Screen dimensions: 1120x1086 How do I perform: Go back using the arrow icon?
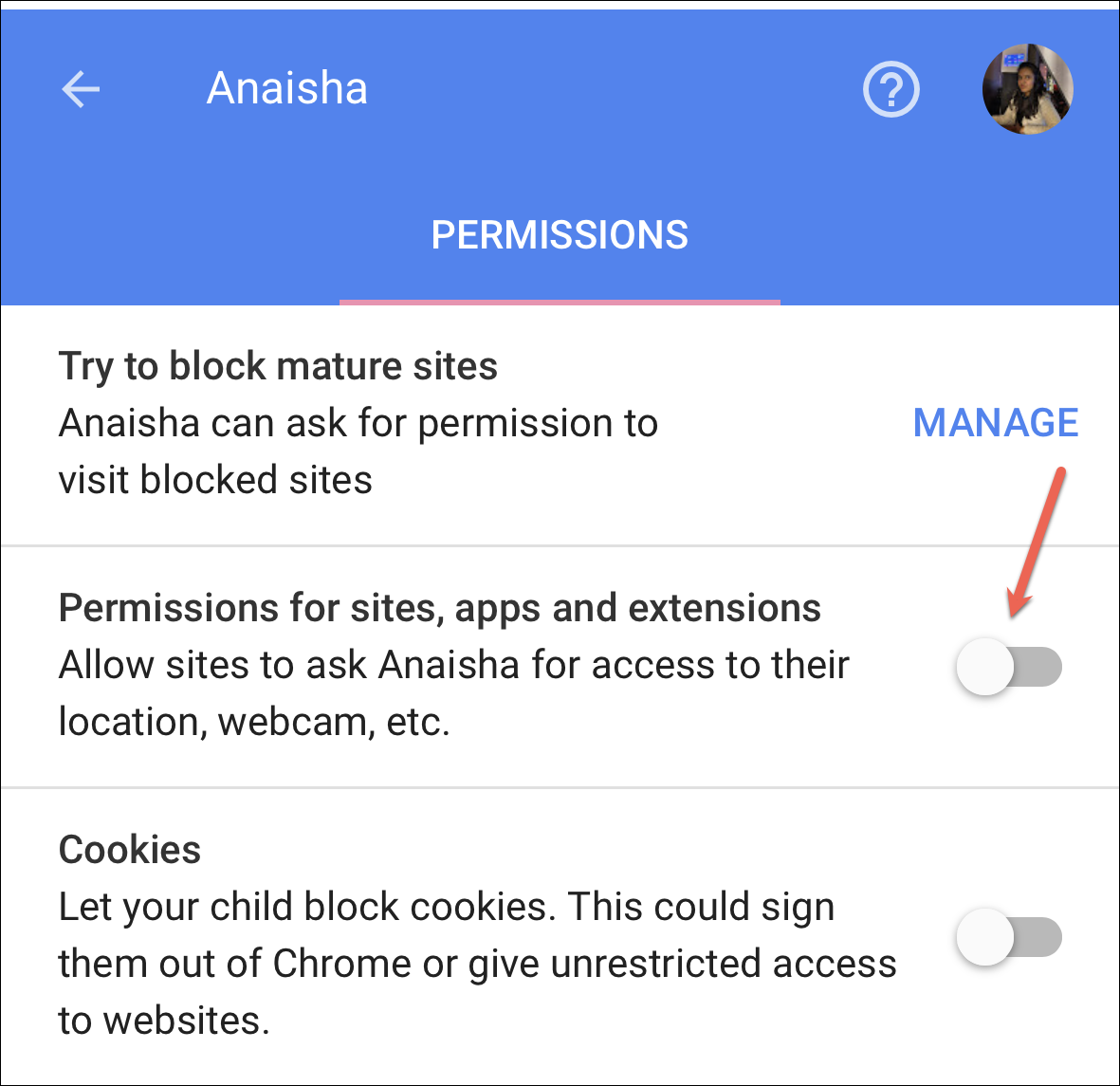point(82,90)
